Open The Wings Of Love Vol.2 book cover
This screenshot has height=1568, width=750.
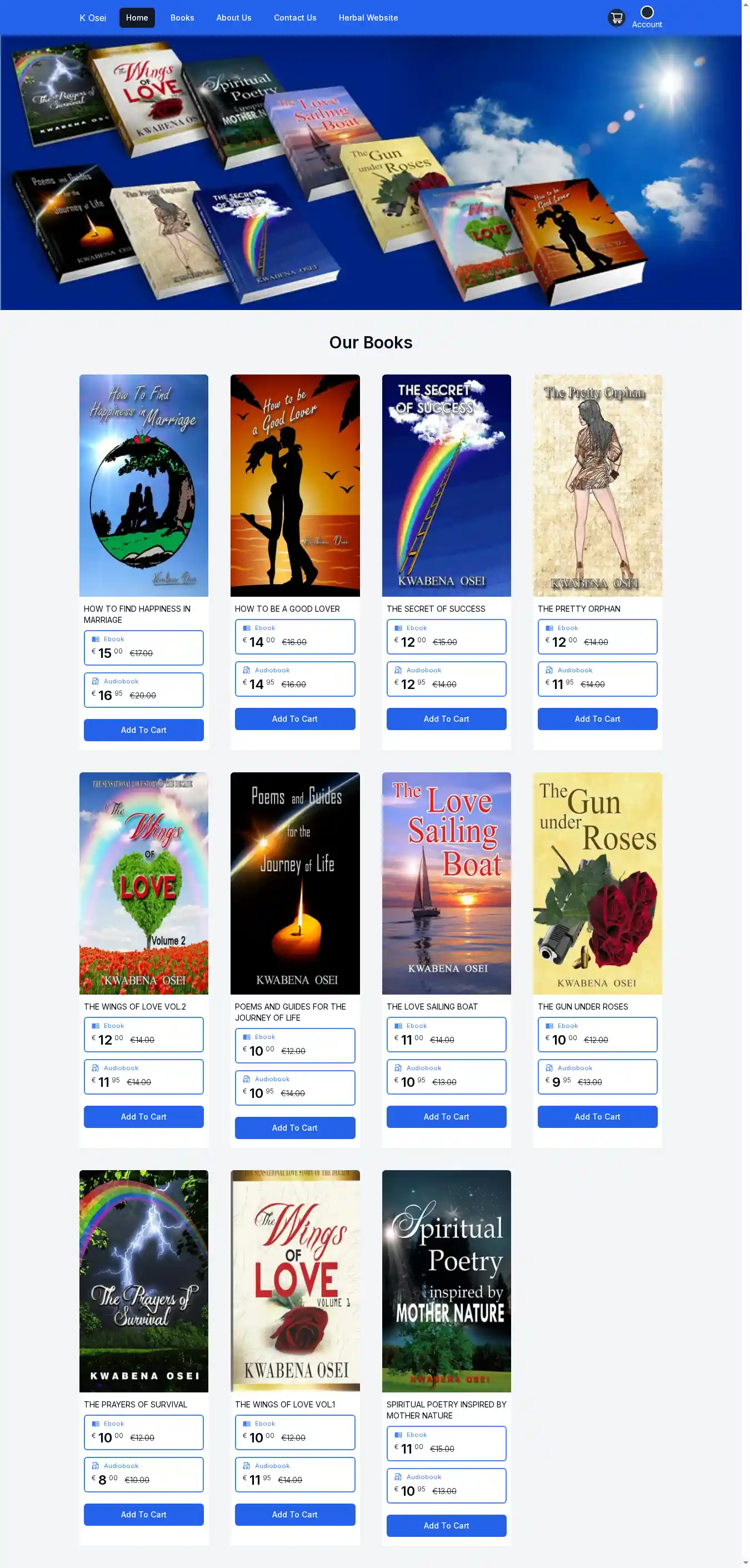tap(144, 882)
